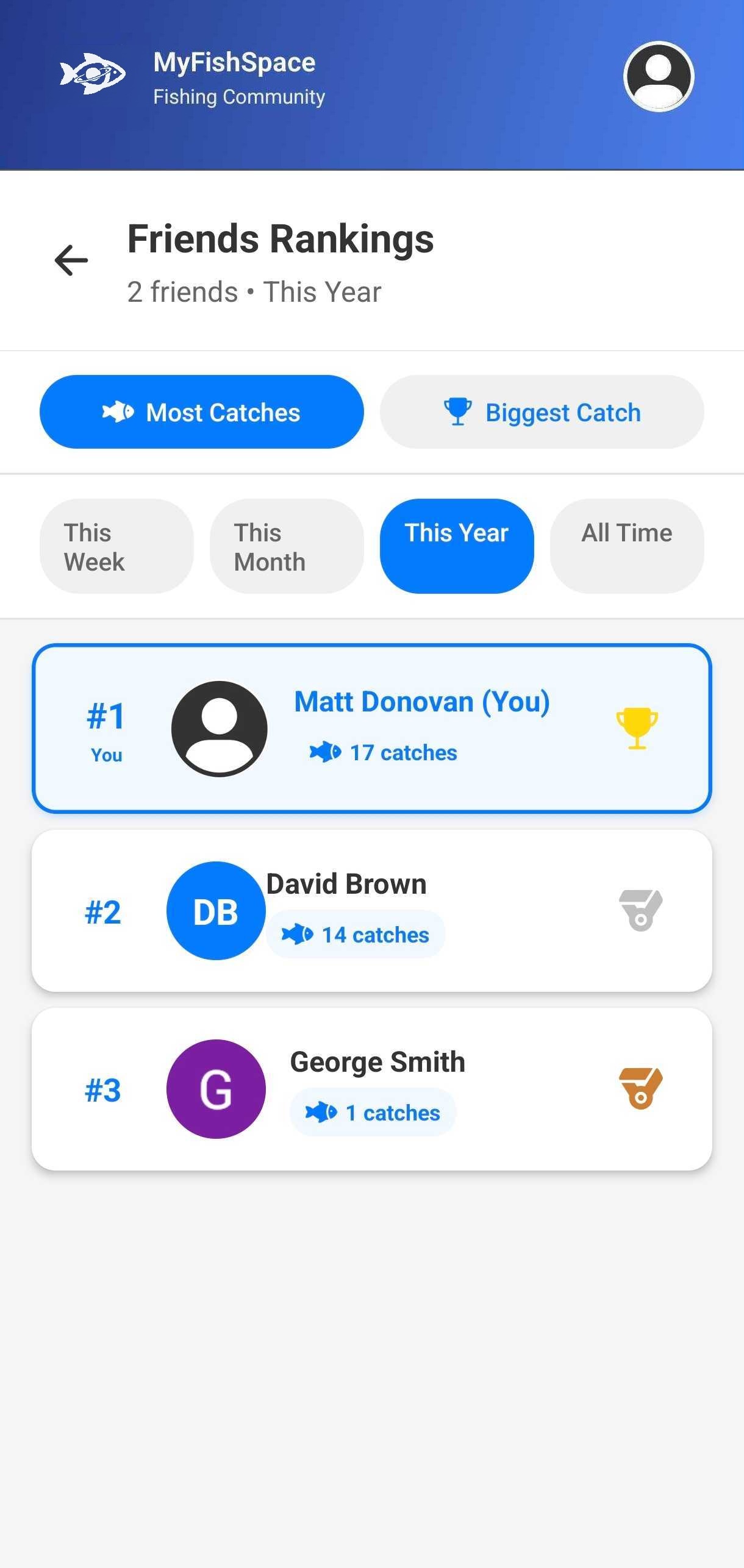Viewport: 744px width, 1568px height.
Task: Select the All Time period filter
Action: click(626, 545)
